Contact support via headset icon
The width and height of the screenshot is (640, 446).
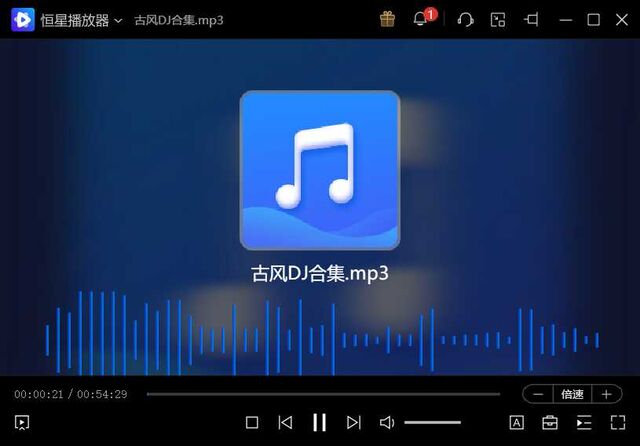465,20
